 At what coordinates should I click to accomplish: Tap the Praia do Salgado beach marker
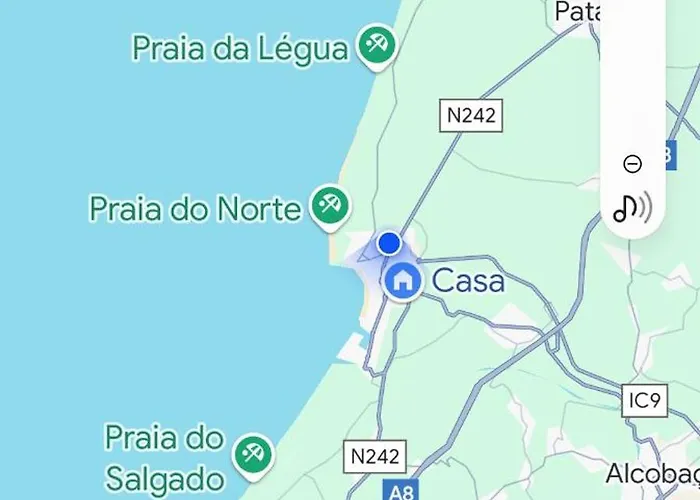pyautogui.click(x=253, y=454)
